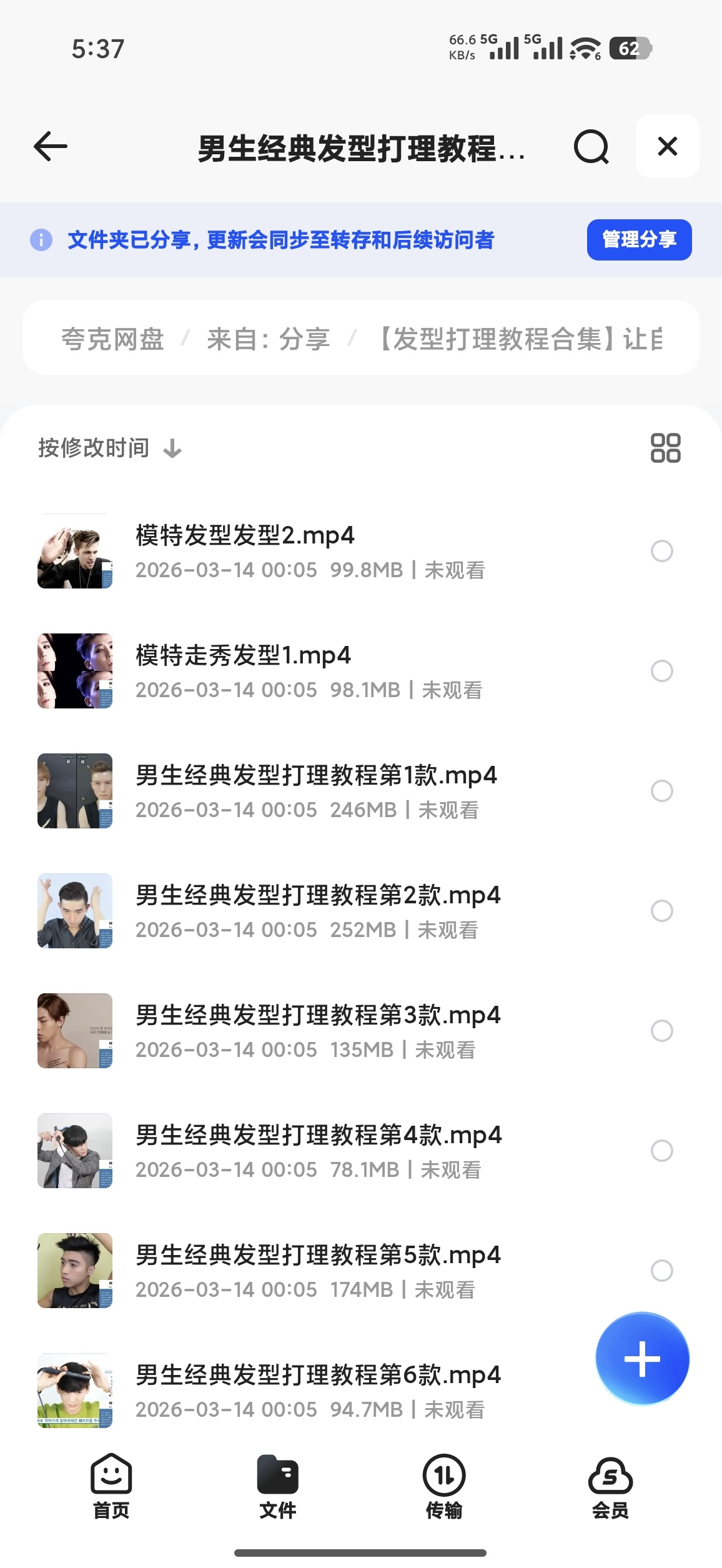The height and width of the screenshot is (1568, 722).
Task: Switch to the 首页 tab
Action: coord(111,1487)
